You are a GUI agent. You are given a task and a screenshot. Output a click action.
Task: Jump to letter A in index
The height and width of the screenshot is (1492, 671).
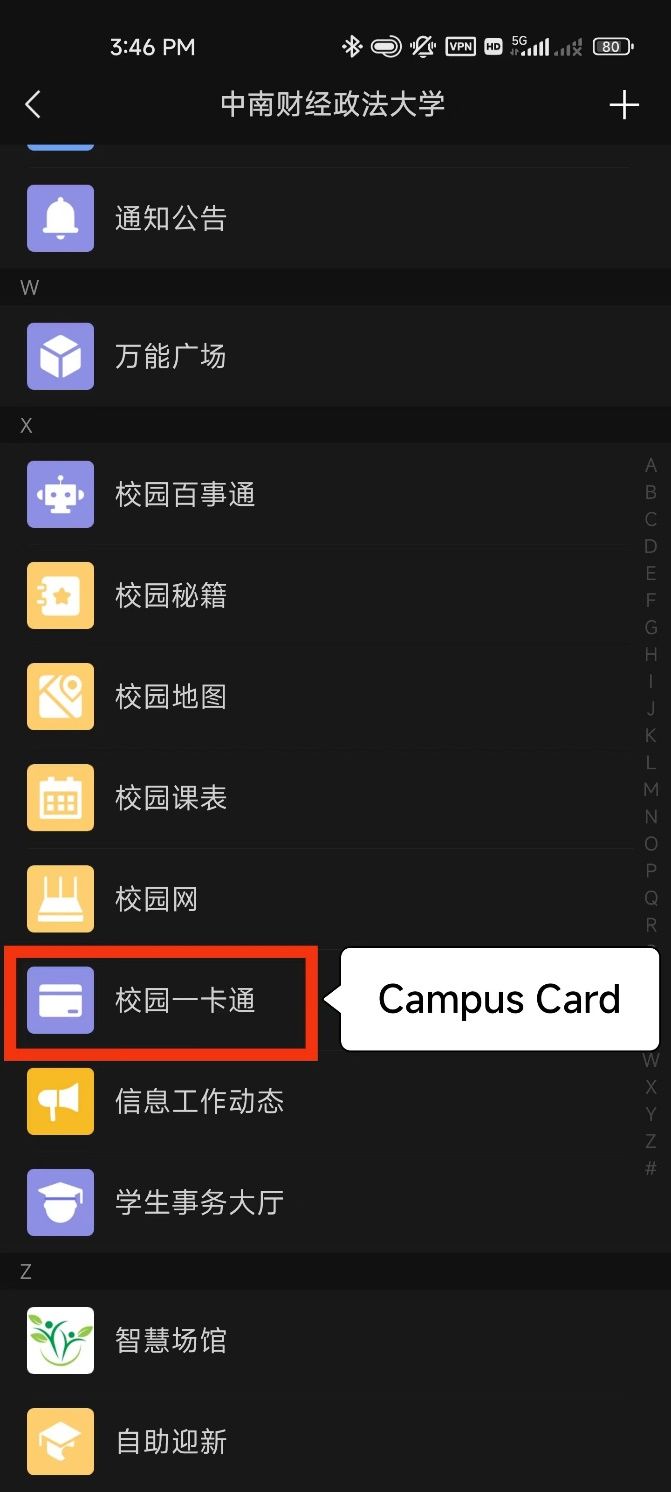coord(651,466)
